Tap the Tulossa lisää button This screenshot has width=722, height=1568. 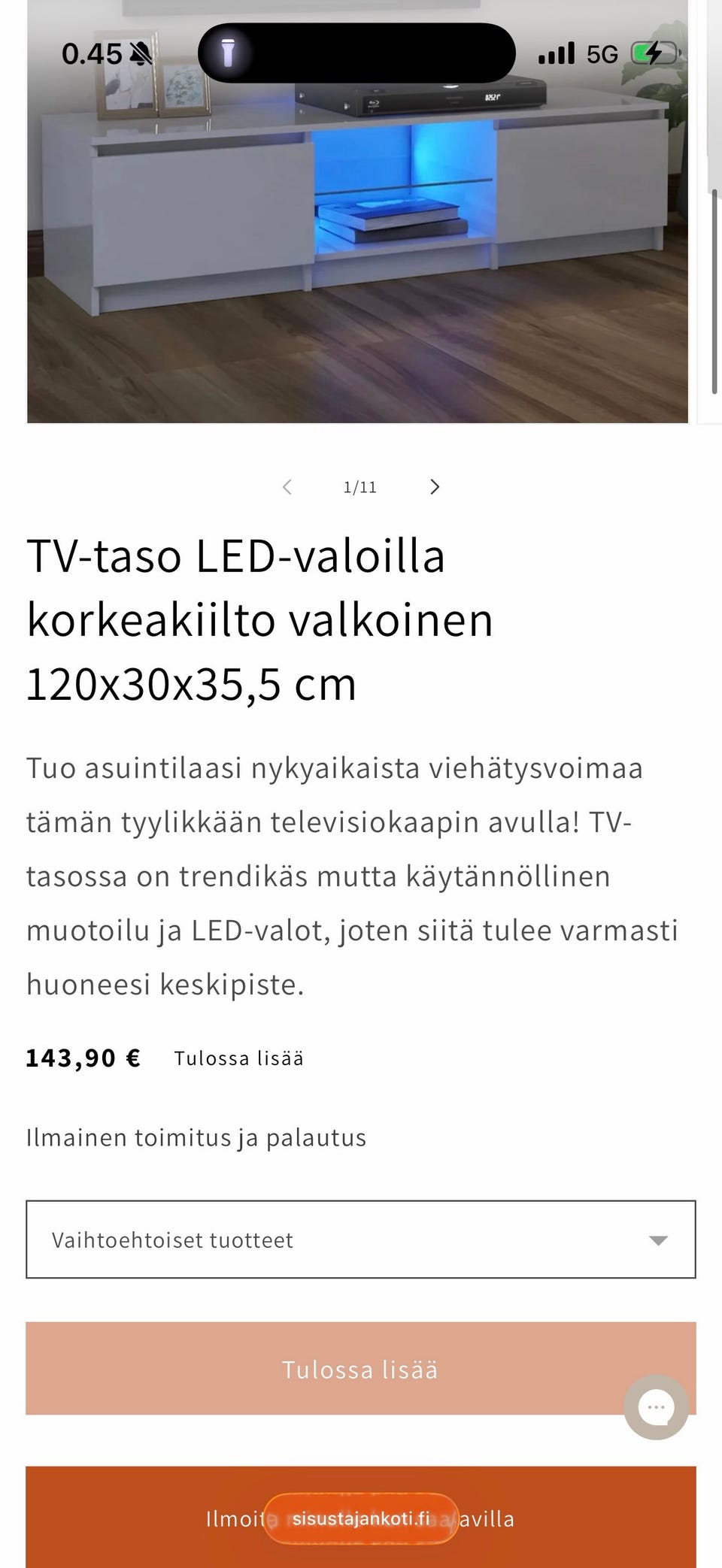pyautogui.click(x=323, y=1369)
